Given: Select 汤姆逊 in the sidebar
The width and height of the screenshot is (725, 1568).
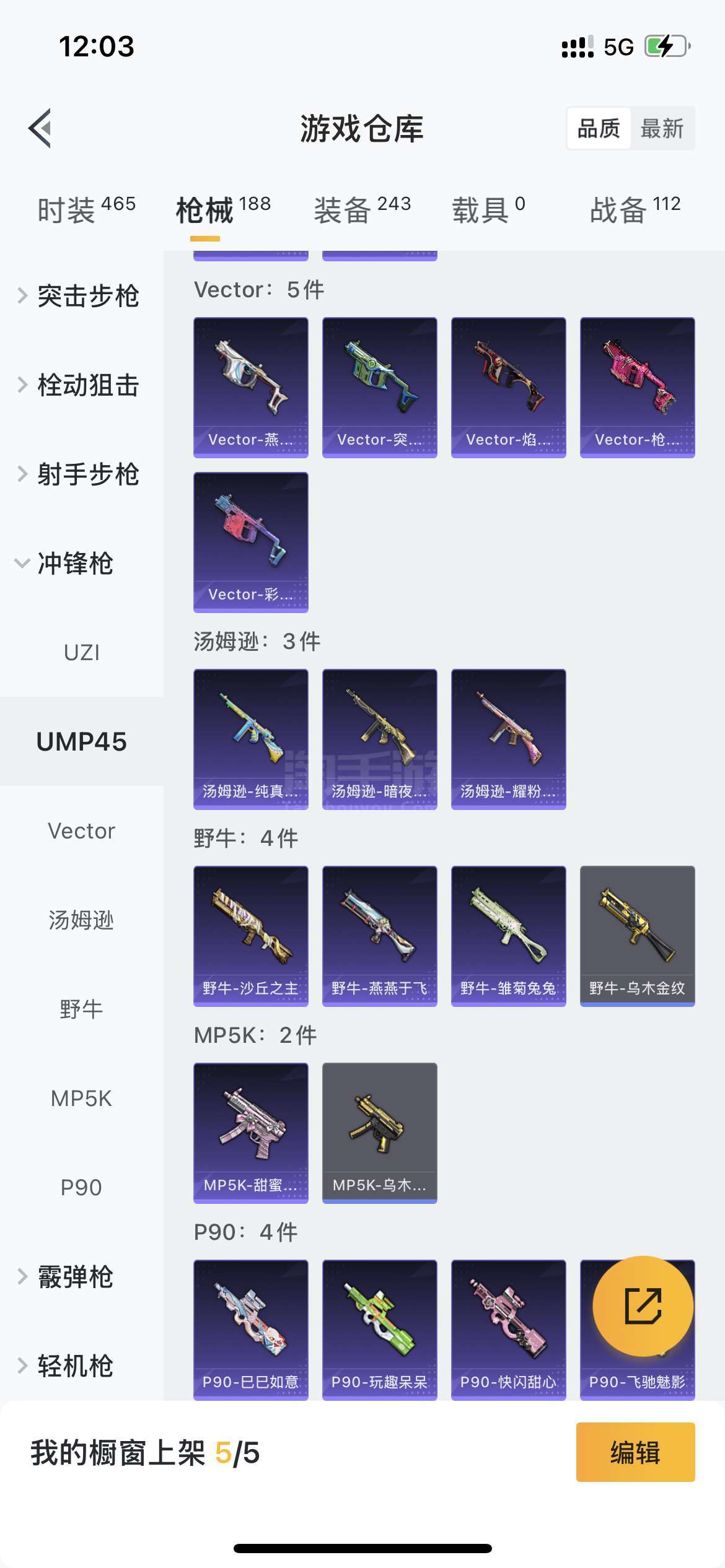Looking at the screenshot, I should click(x=81, y=920).
